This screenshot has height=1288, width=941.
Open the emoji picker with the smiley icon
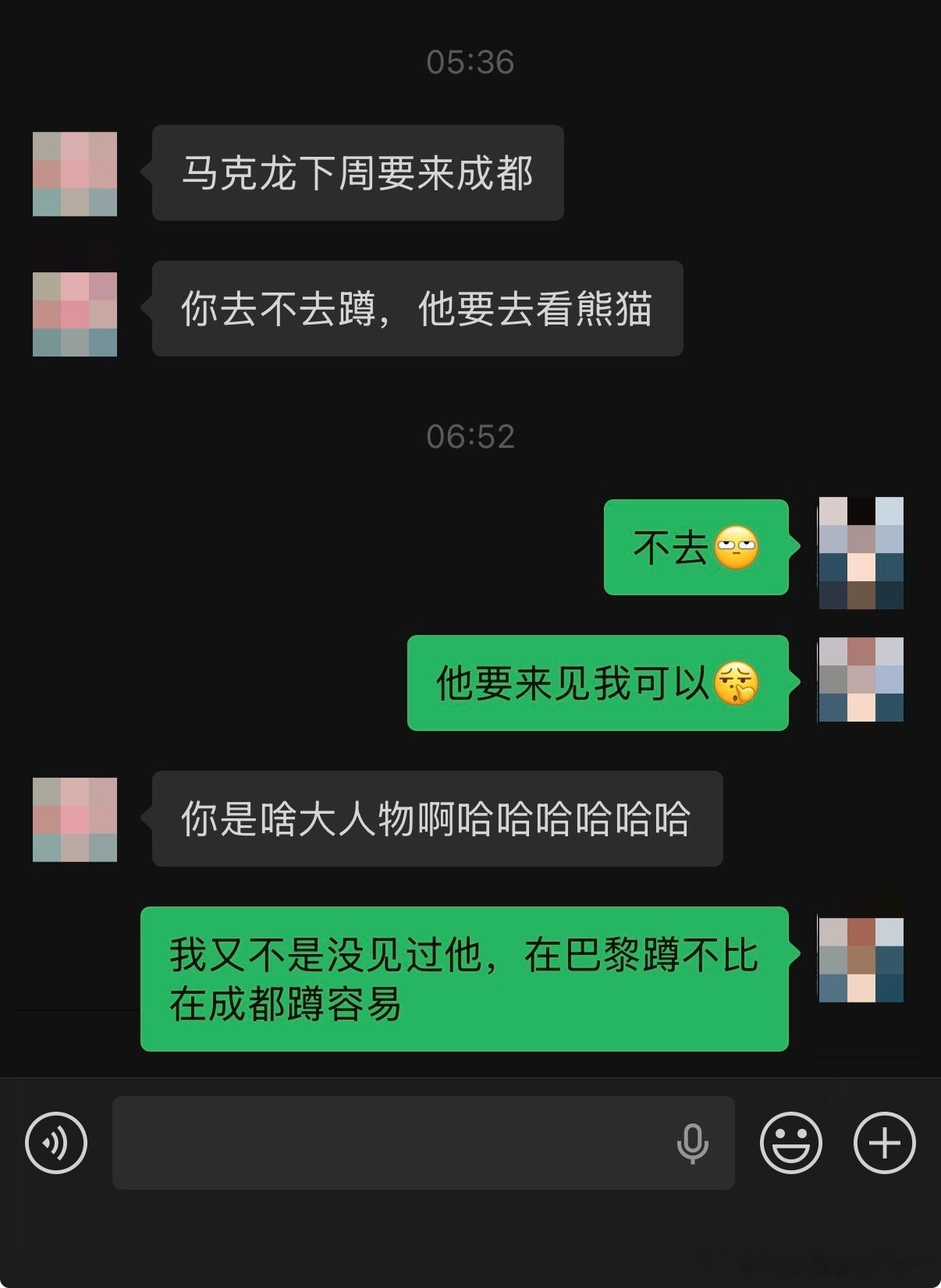790,1143
